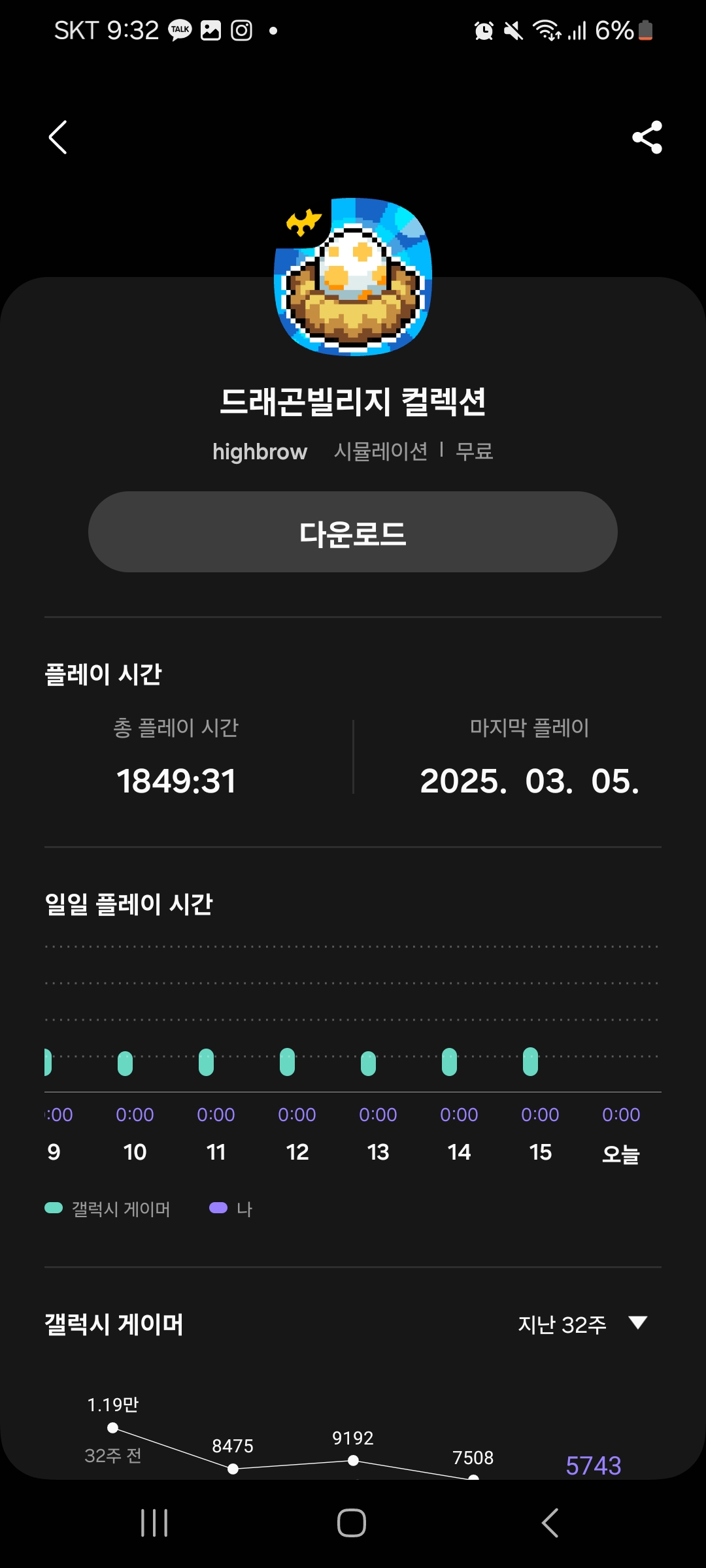The width and height of the screenshot is (706, 1568).
Task: Go back using the top-left arrow
Action: [58, 137]
